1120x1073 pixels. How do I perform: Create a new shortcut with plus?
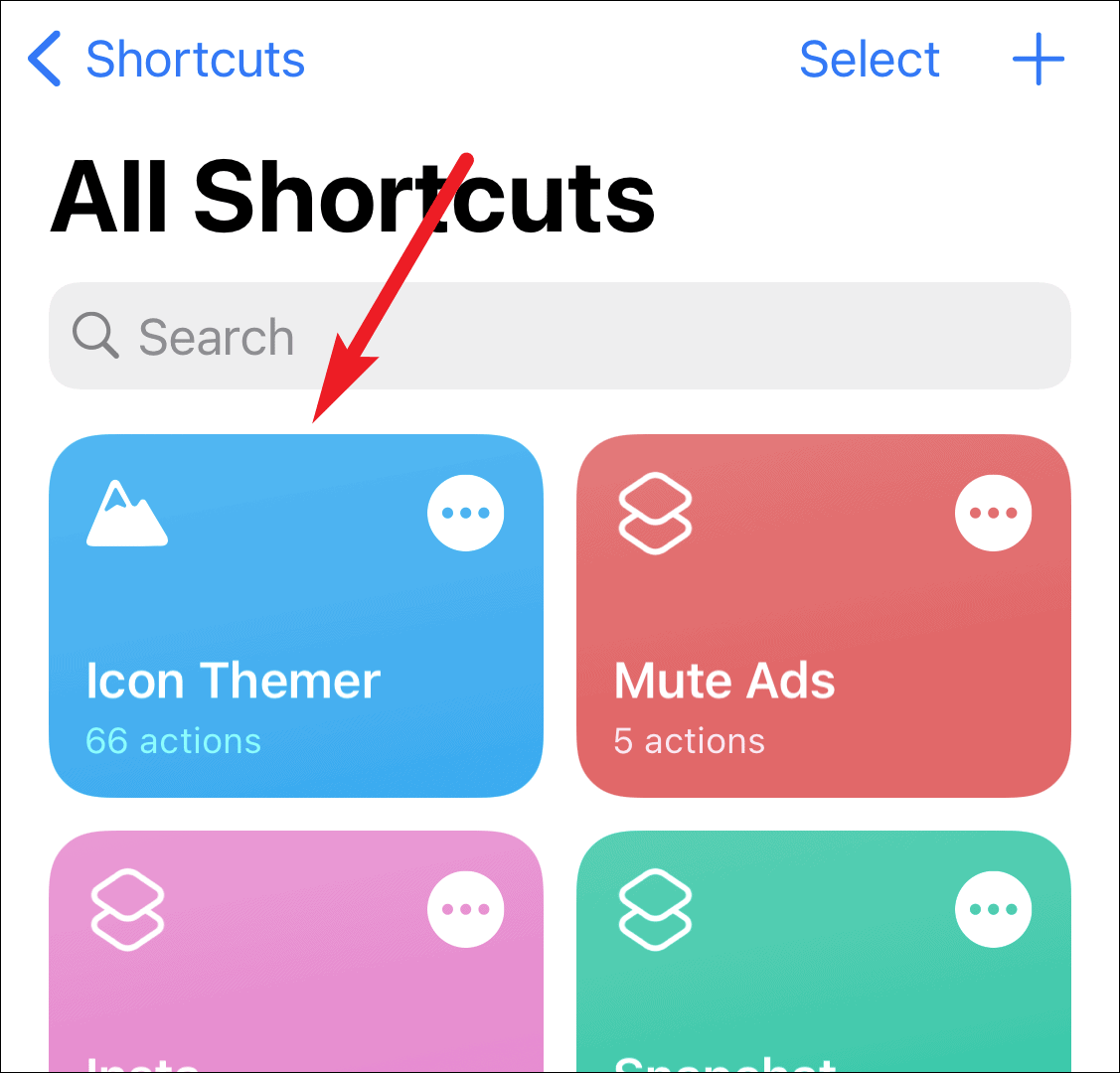pos(1039,60)
